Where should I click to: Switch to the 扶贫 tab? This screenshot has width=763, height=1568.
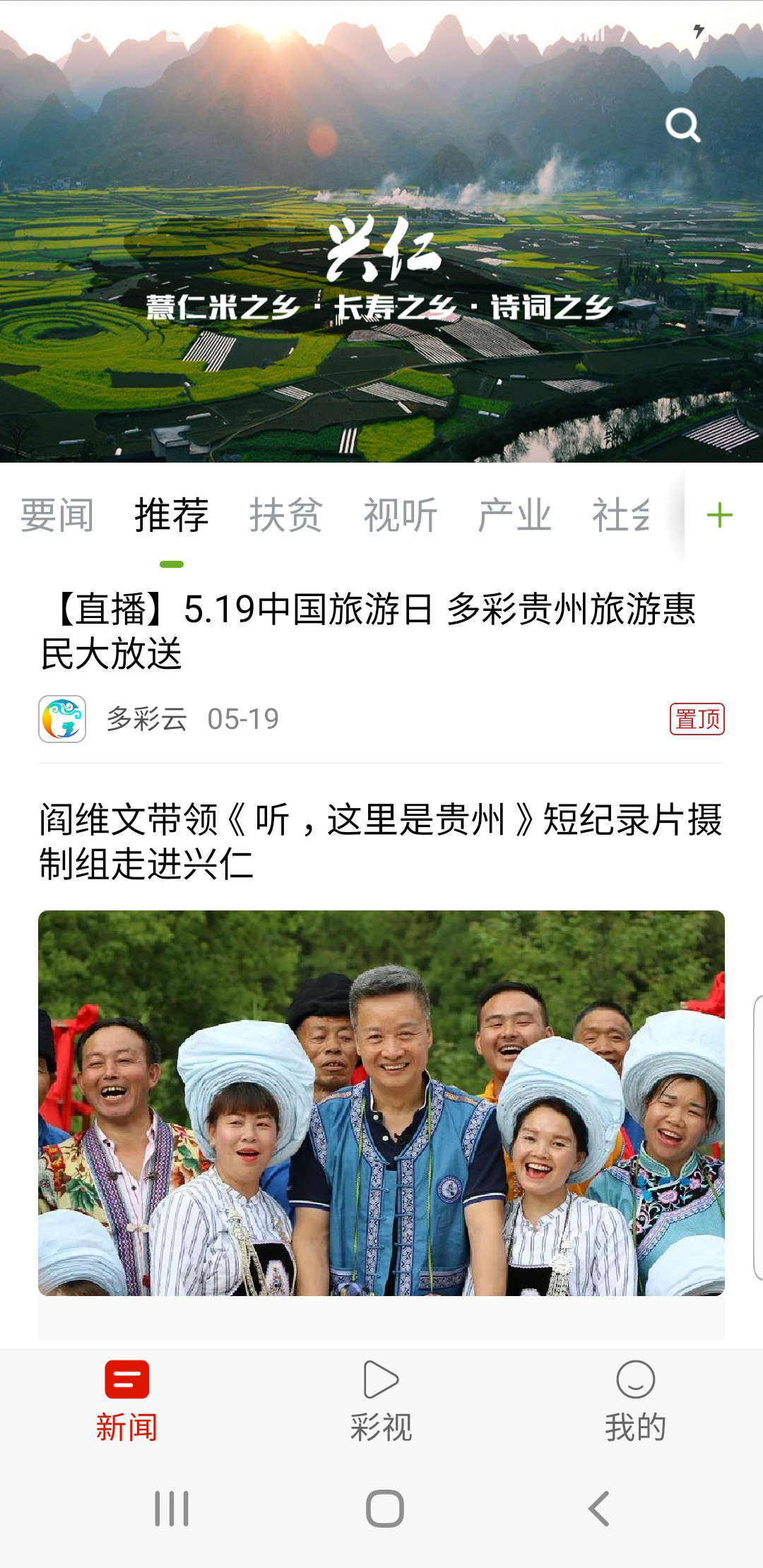pos(286,516)
